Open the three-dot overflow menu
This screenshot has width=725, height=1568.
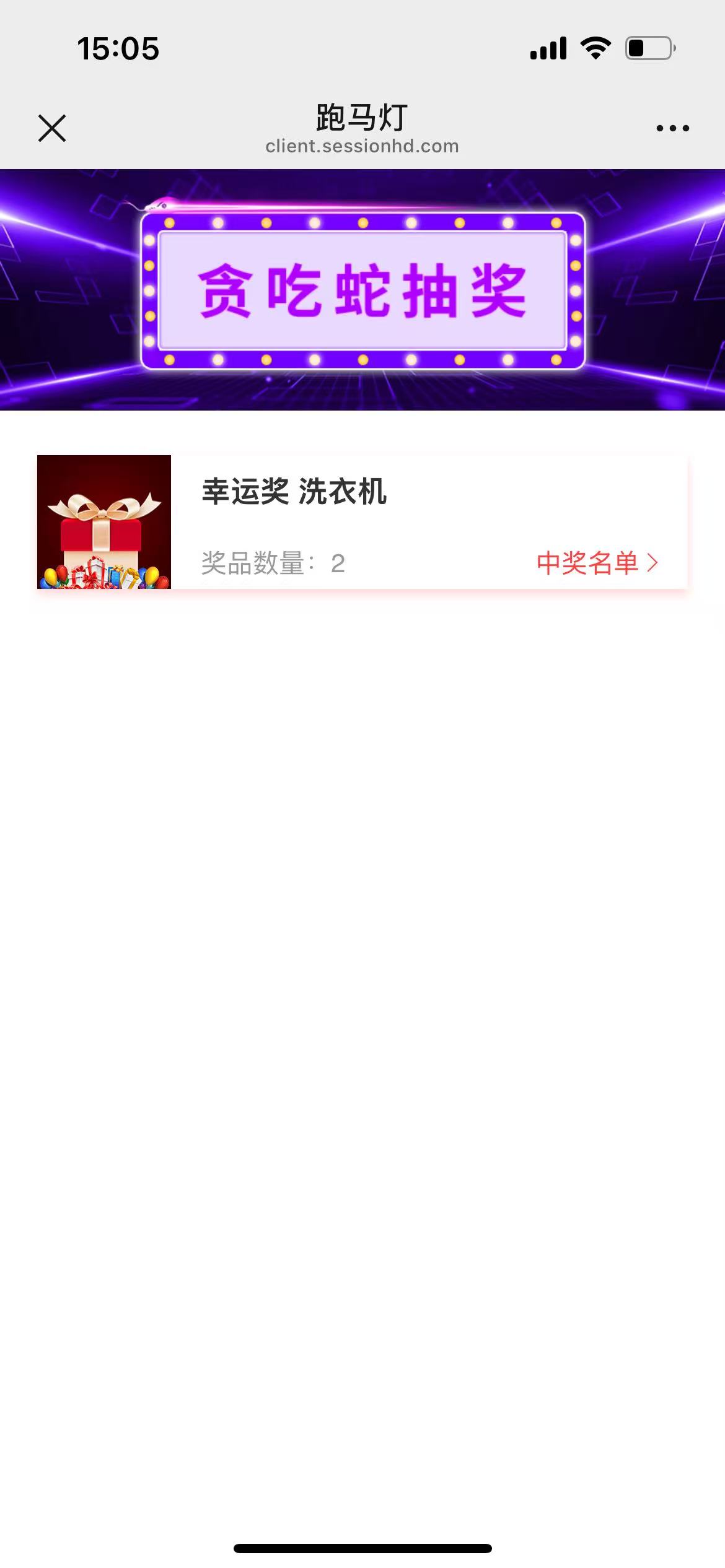click(672, 128)
